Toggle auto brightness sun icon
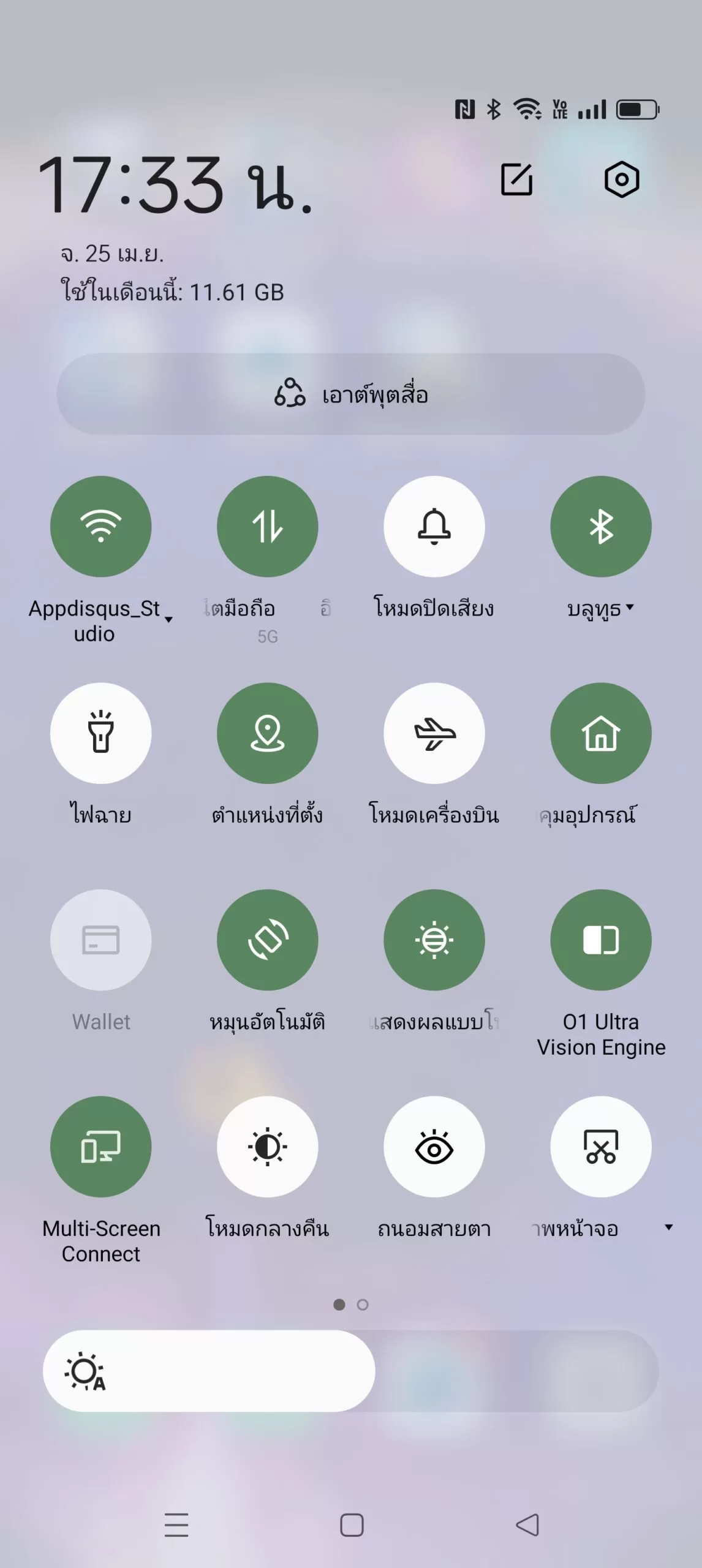The image size is (702, 1568). click(x=85, y=1373)
